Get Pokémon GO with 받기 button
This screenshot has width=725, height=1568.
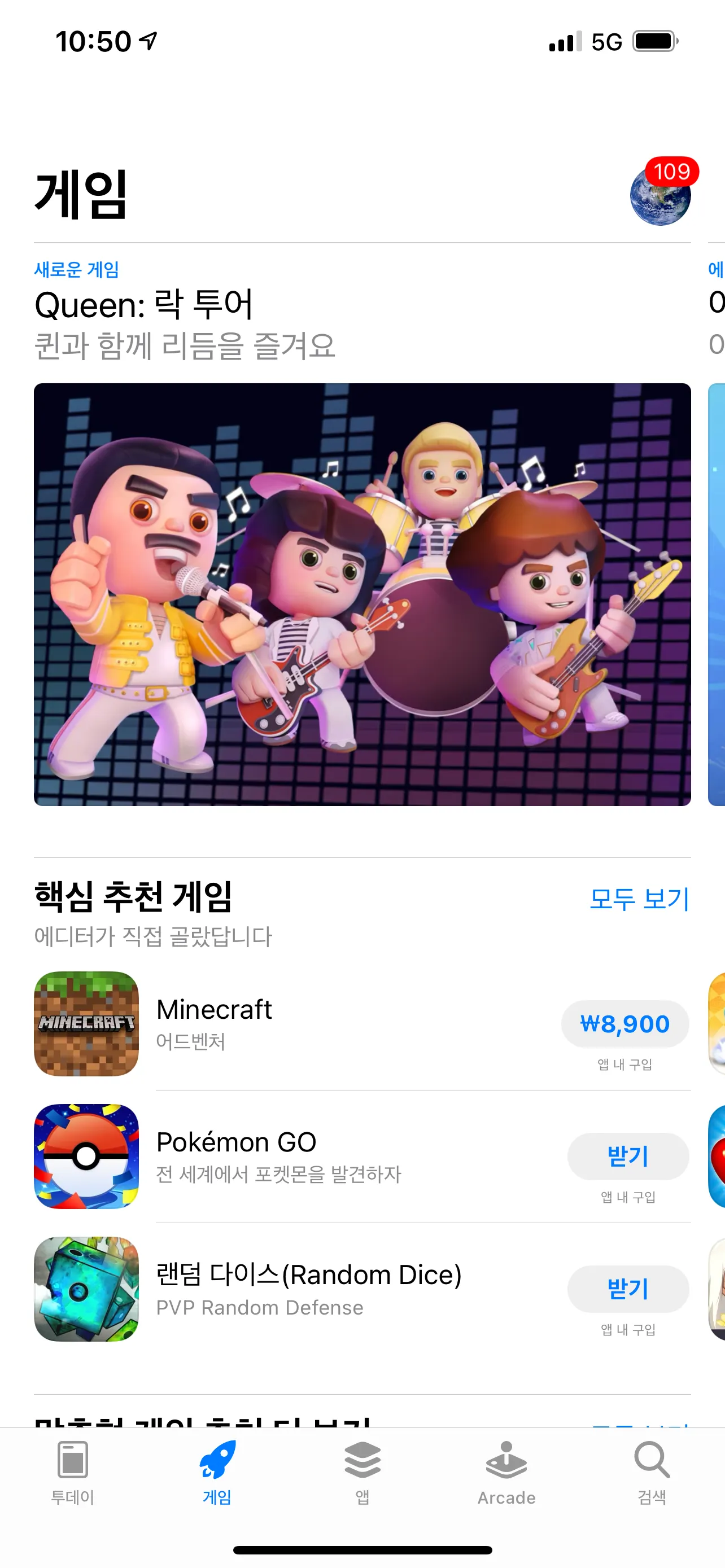click(x=628, y=1156)
